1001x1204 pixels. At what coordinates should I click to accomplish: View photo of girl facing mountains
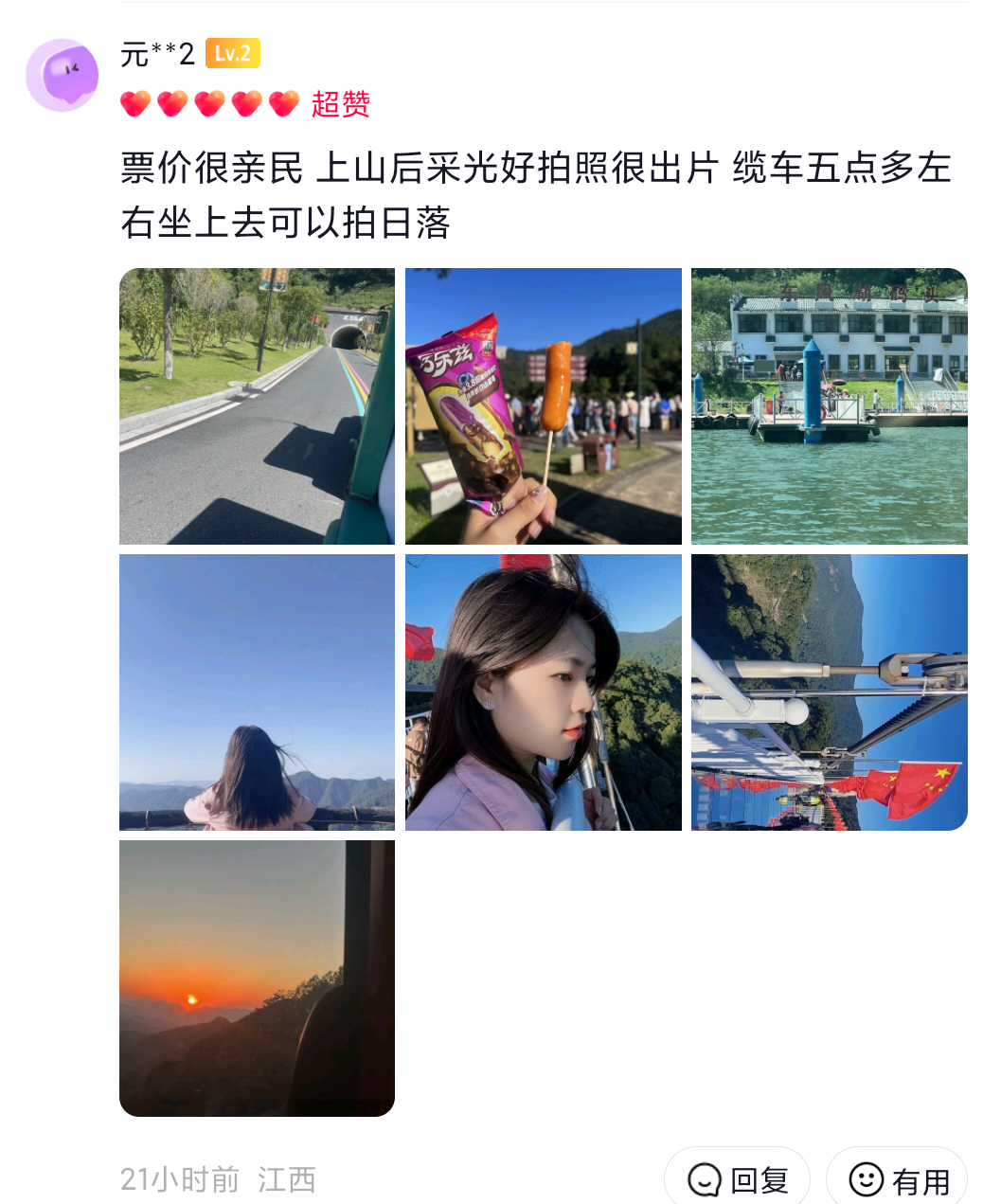257,692
